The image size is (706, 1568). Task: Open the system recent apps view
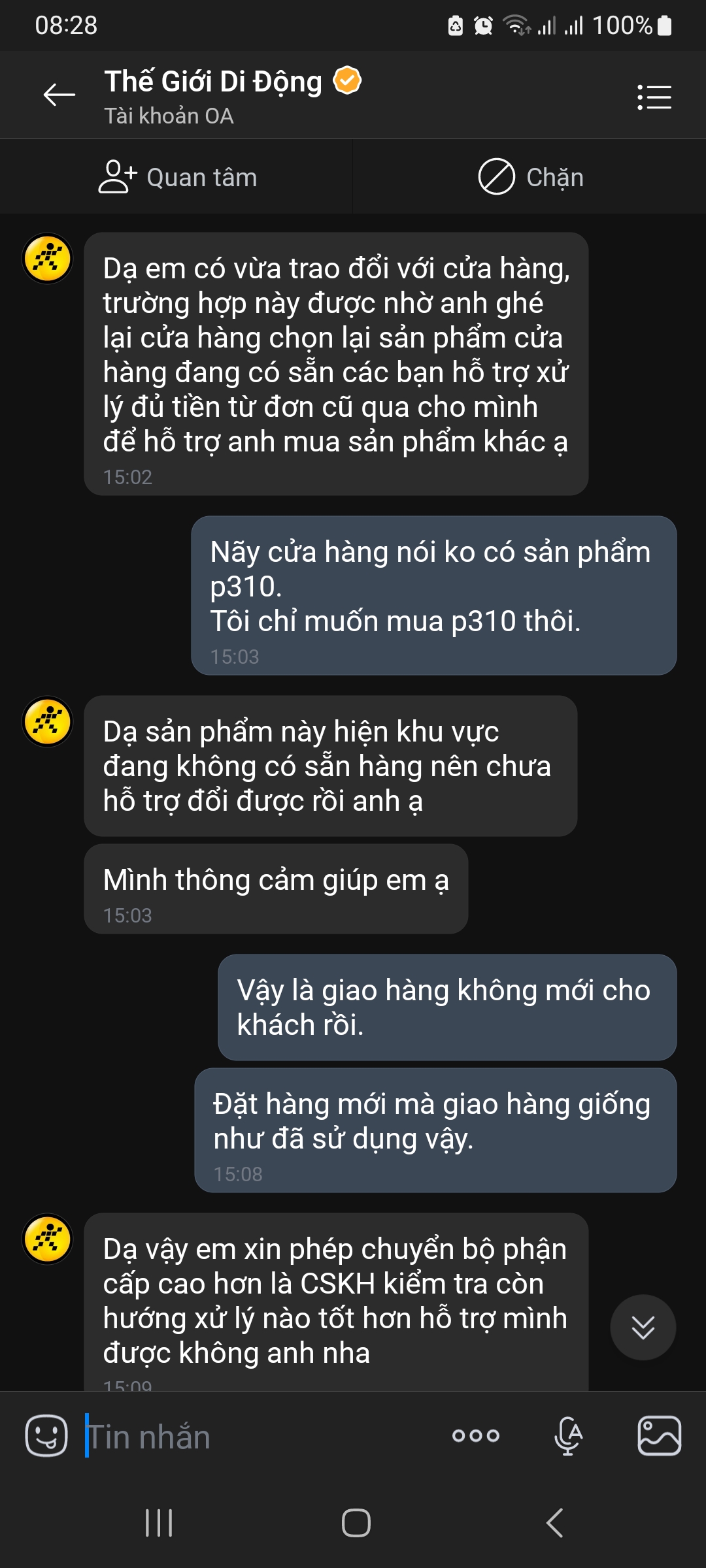click(x=159, y=1523)
